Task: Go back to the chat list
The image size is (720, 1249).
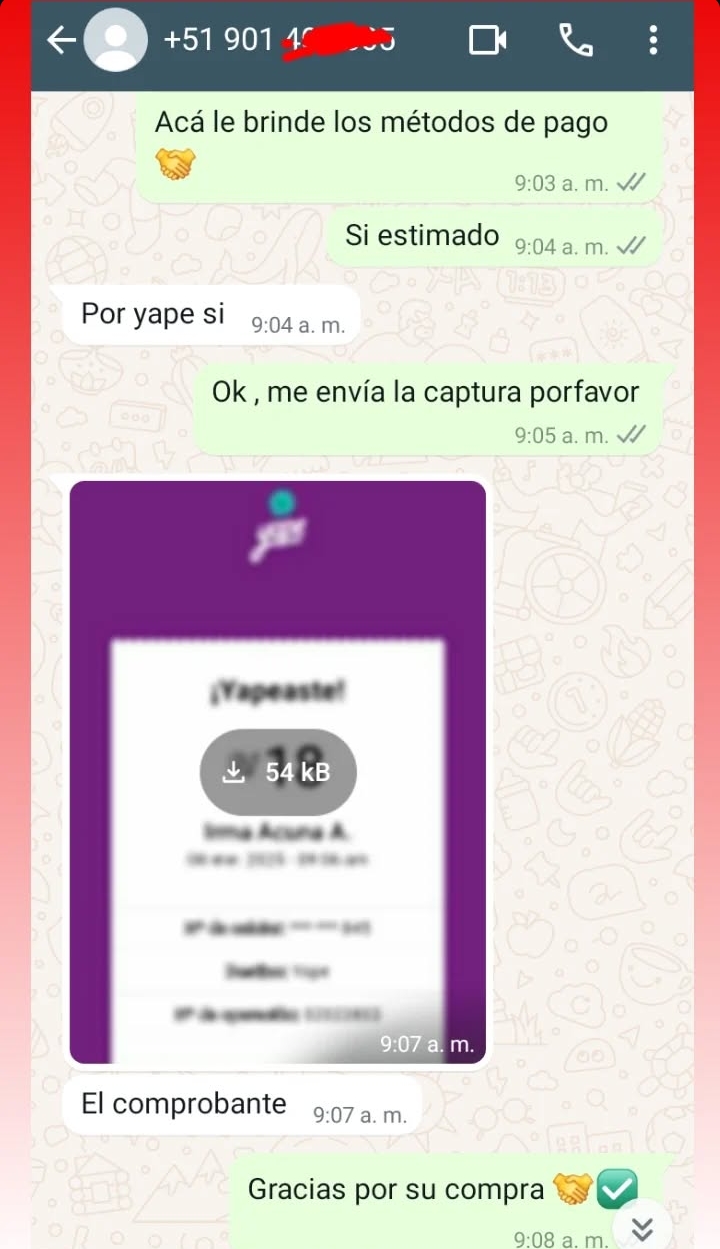Action: [x=62, y=41]
